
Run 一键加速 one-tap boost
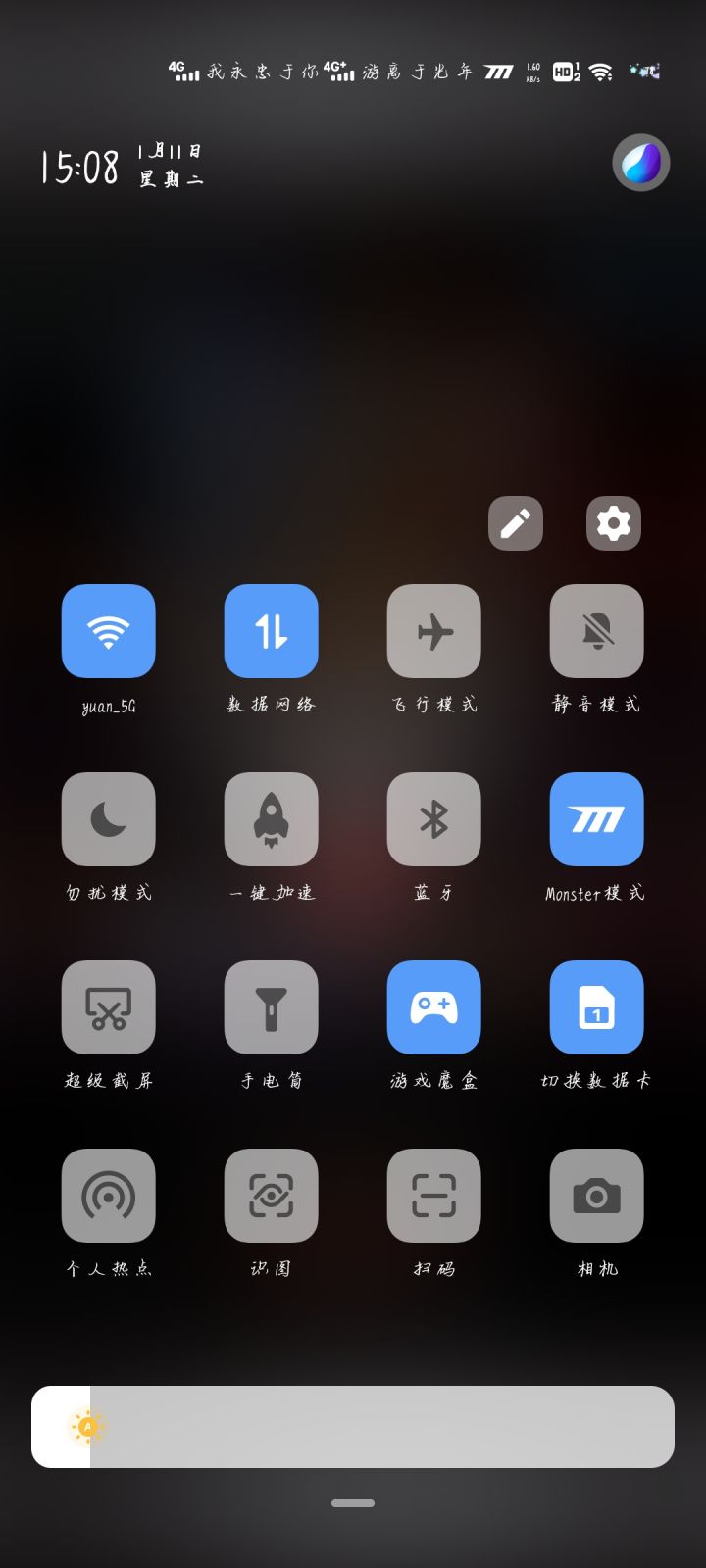[x=271, y=819]
